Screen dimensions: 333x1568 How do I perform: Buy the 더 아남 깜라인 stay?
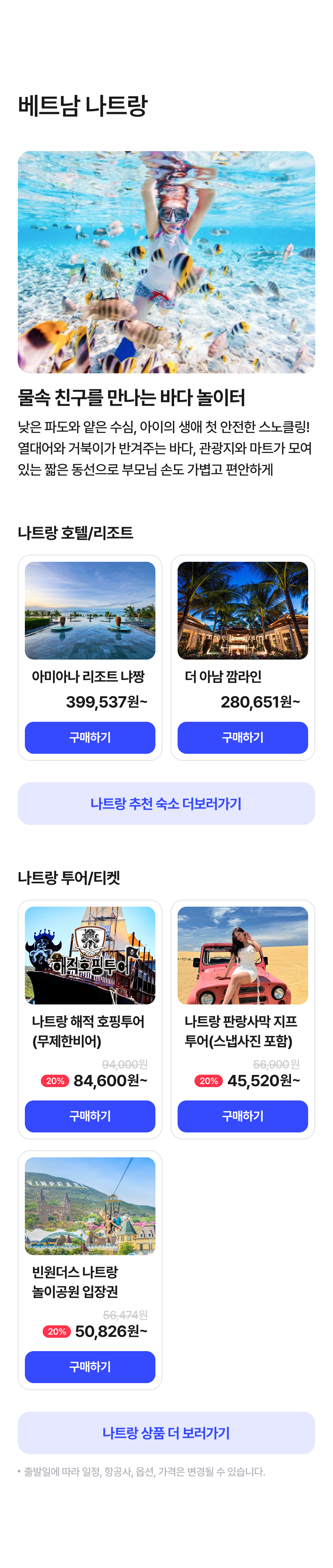(x=242, y=737)
